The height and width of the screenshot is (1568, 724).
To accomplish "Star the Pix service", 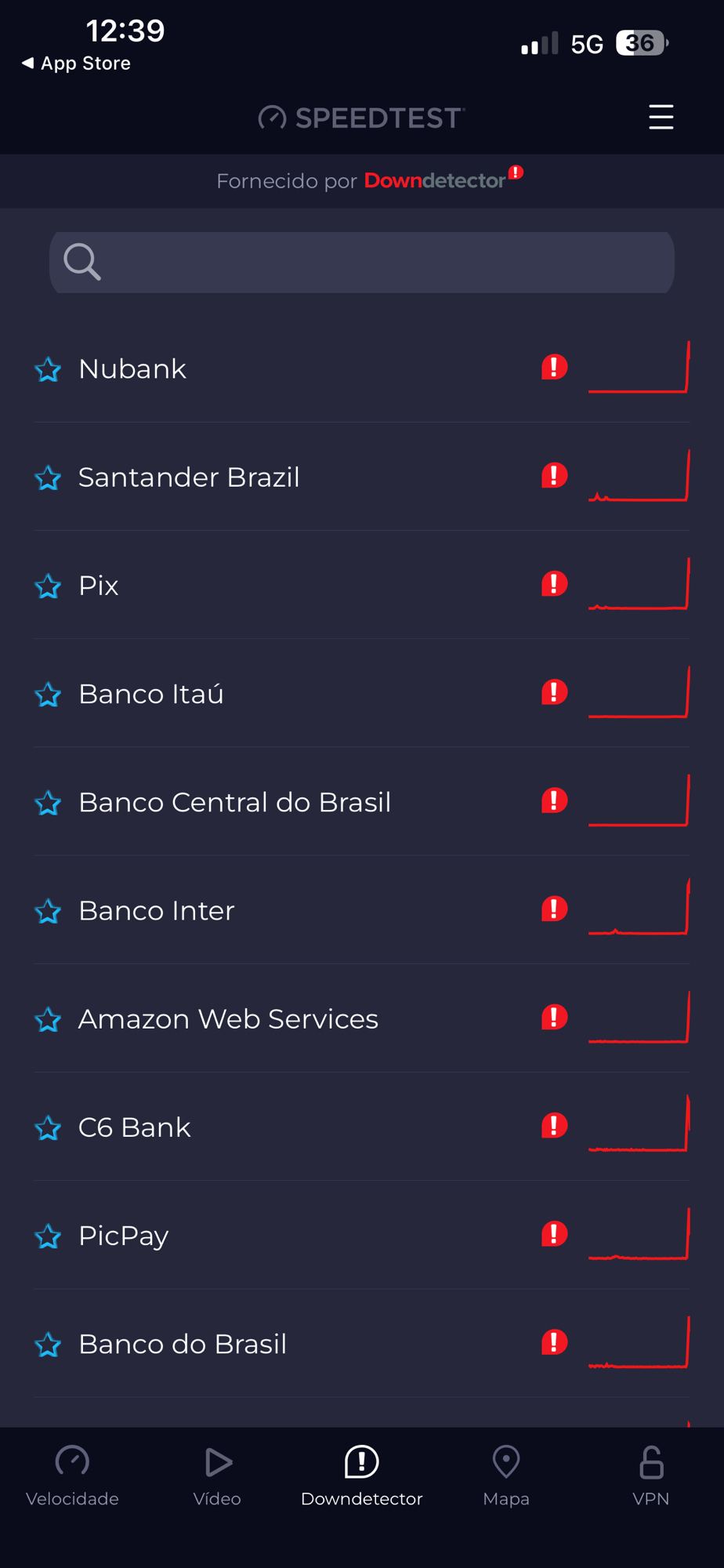I will coord(48,586).
